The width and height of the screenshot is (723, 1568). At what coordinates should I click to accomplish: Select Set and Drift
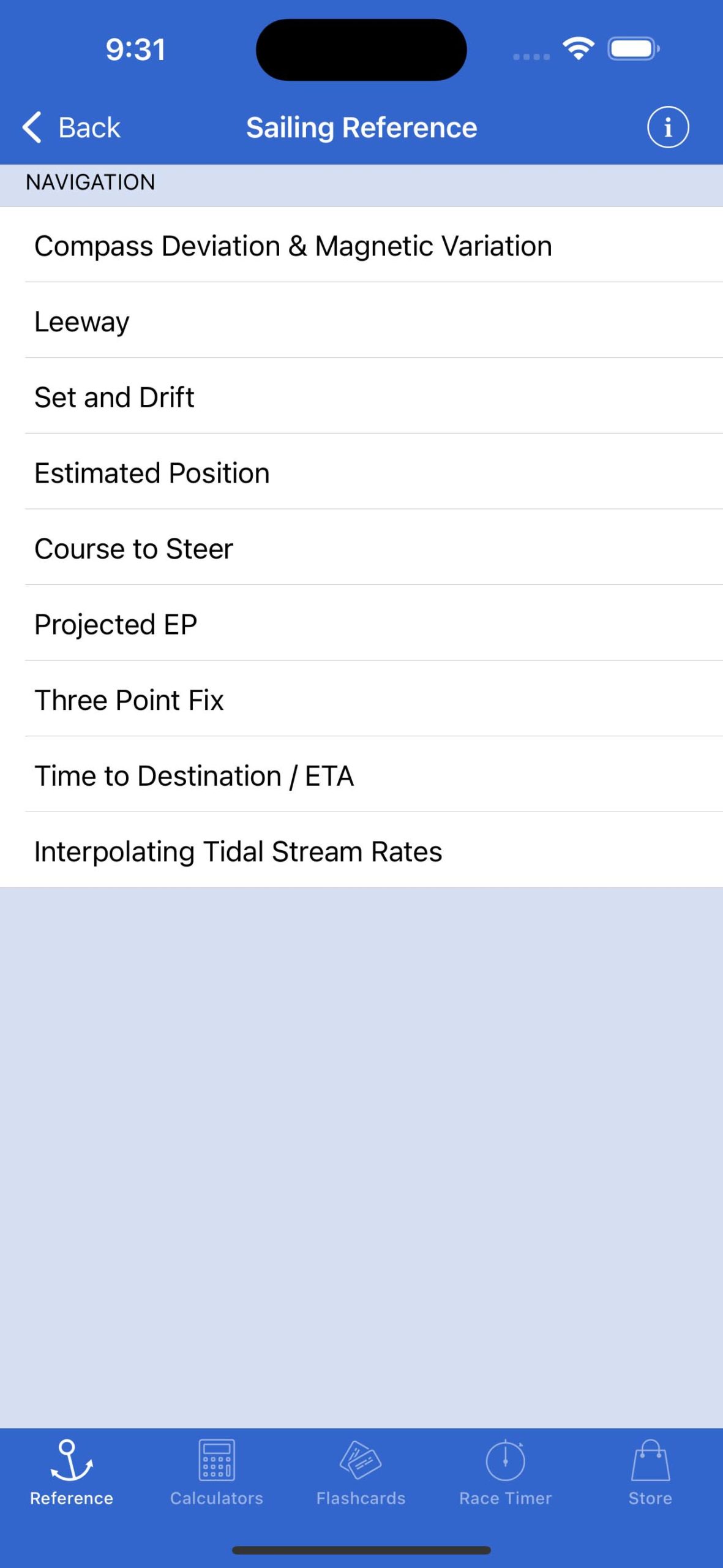click(x=361, y=396)
